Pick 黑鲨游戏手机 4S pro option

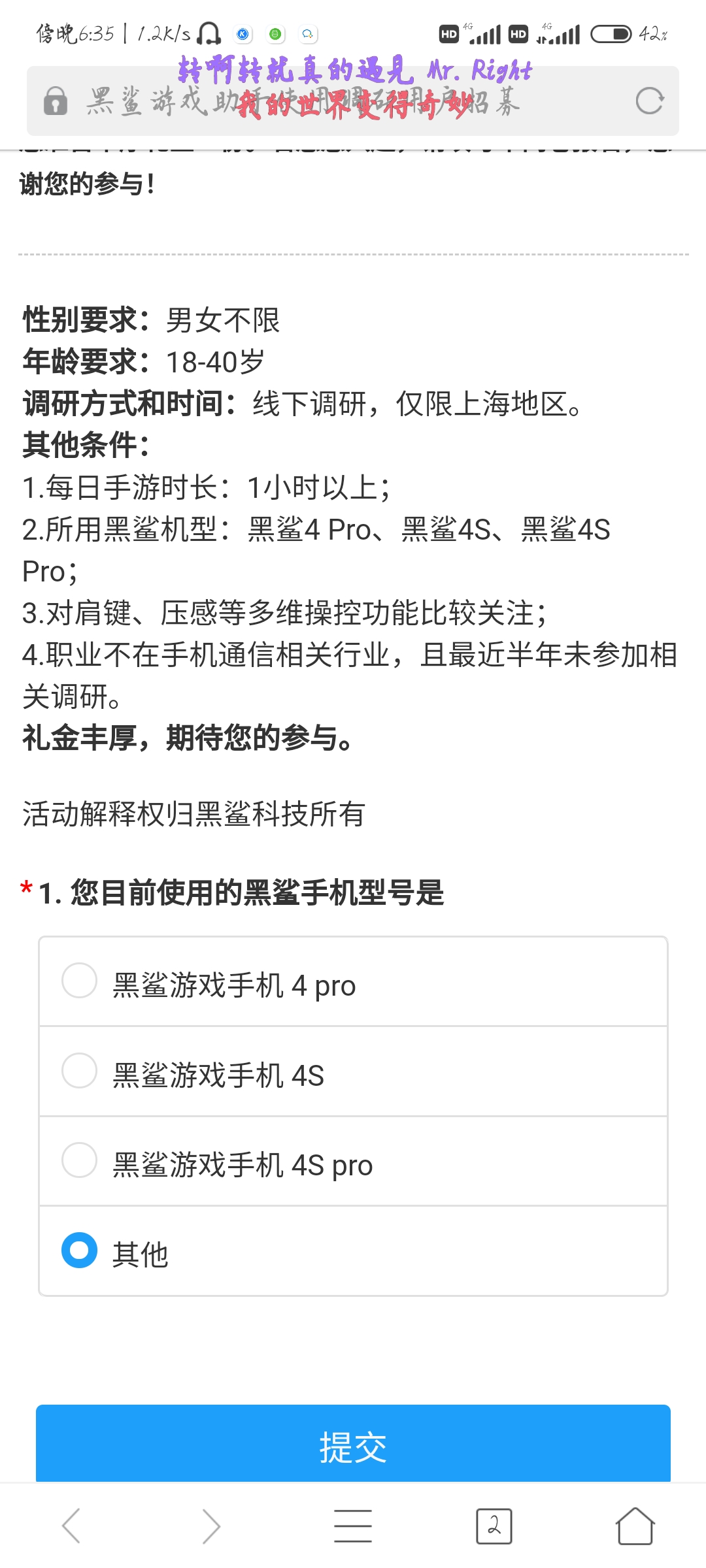coord(353,1162)
